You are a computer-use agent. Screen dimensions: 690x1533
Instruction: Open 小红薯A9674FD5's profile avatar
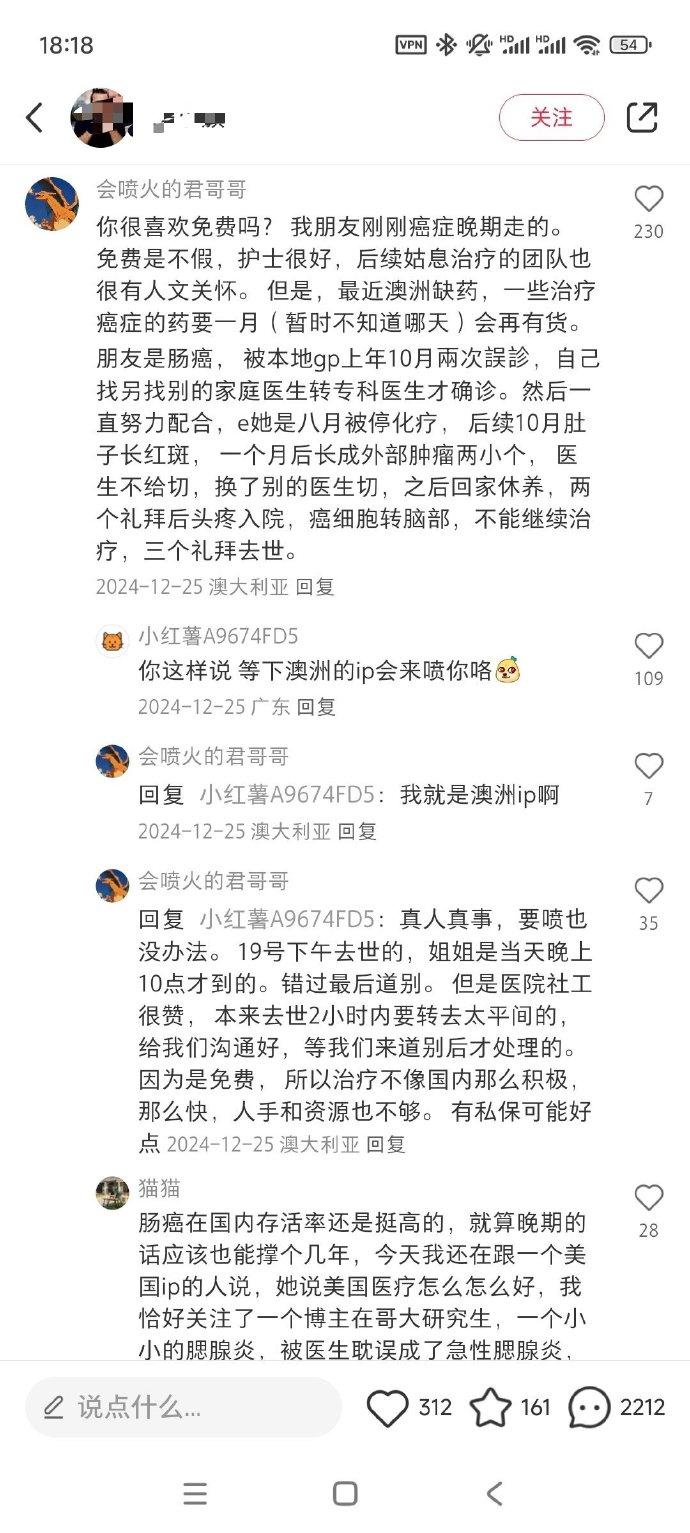[112, 640]
